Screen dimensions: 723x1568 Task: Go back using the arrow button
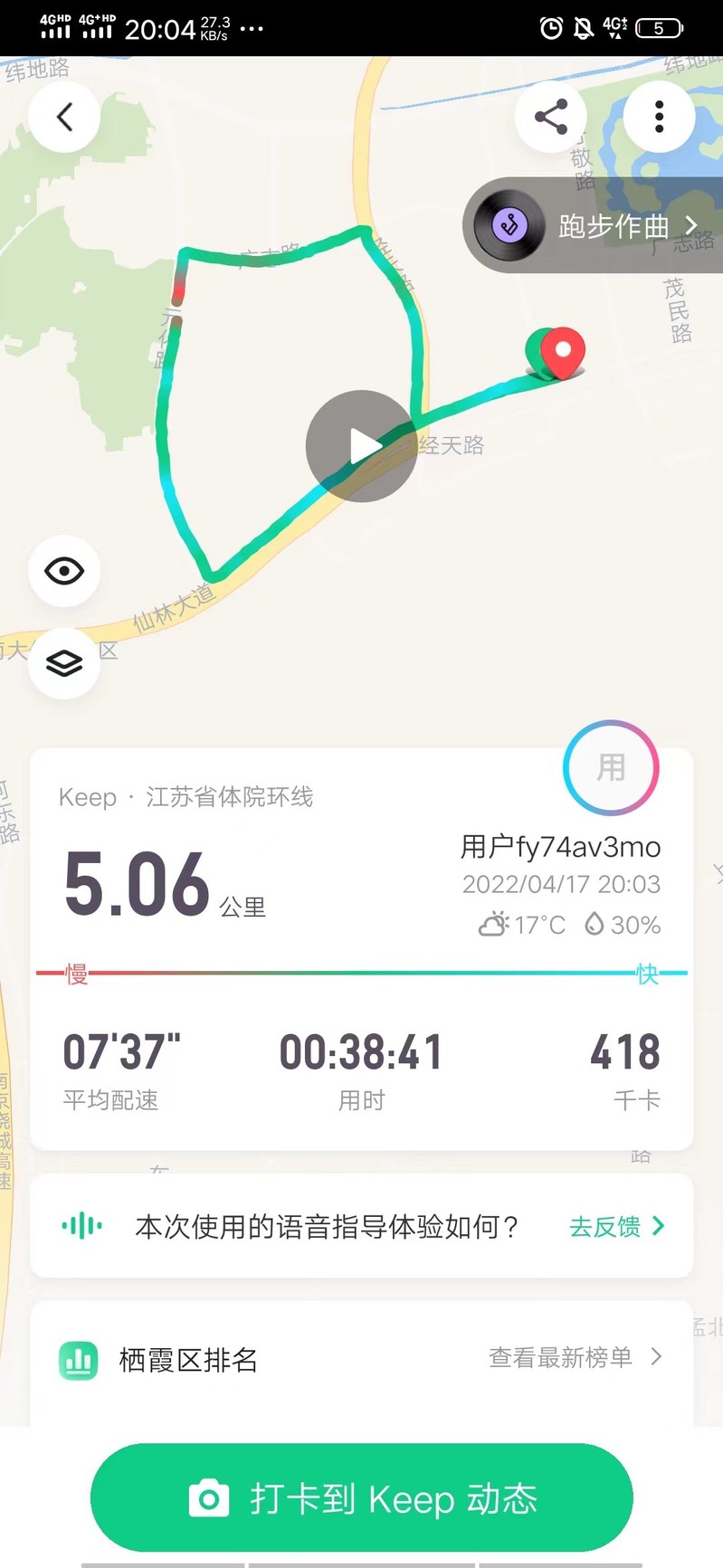(x=64, y=117)
